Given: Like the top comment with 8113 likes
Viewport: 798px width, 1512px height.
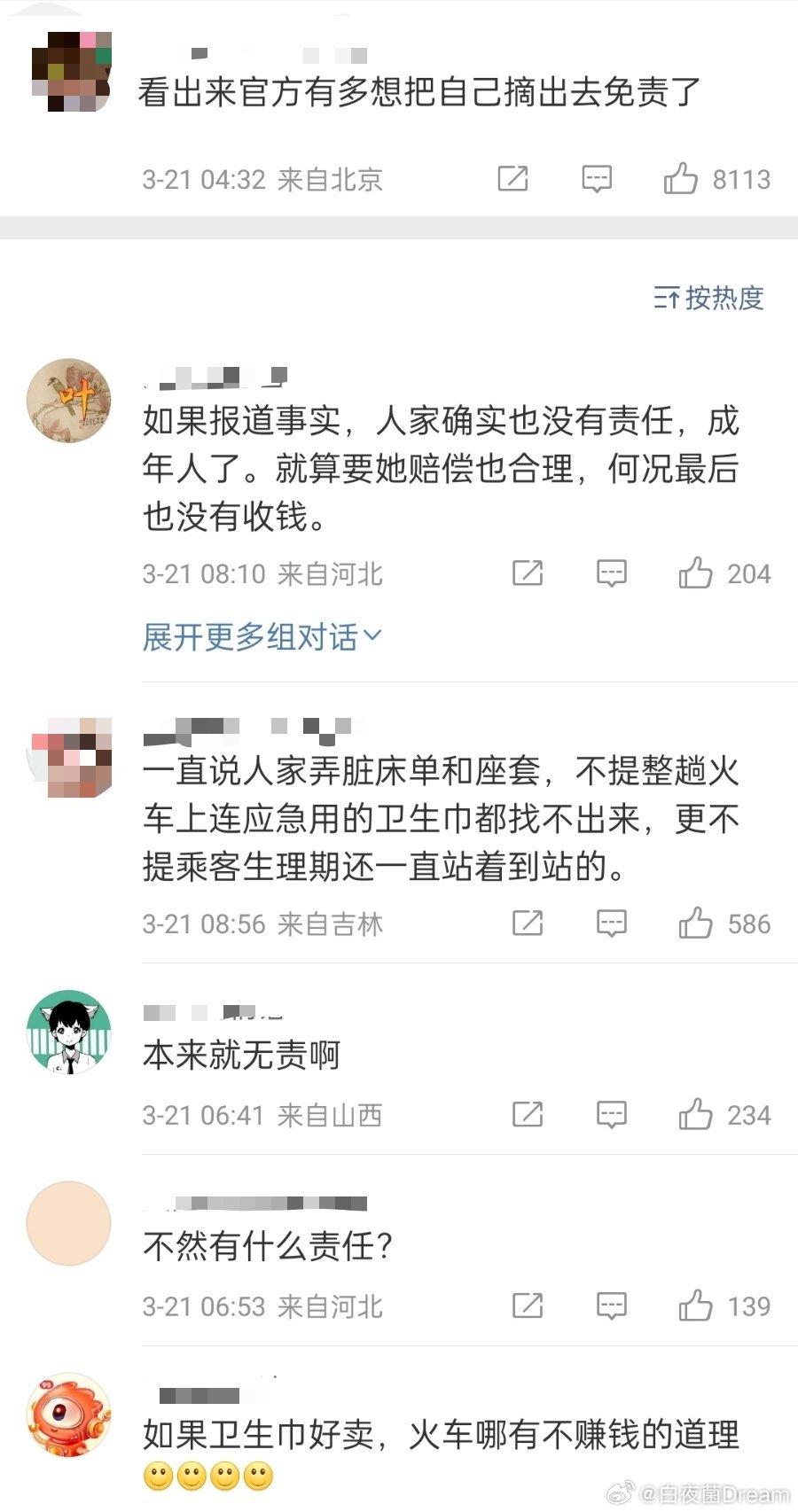Looking at the screenshot, I should 683,178.
